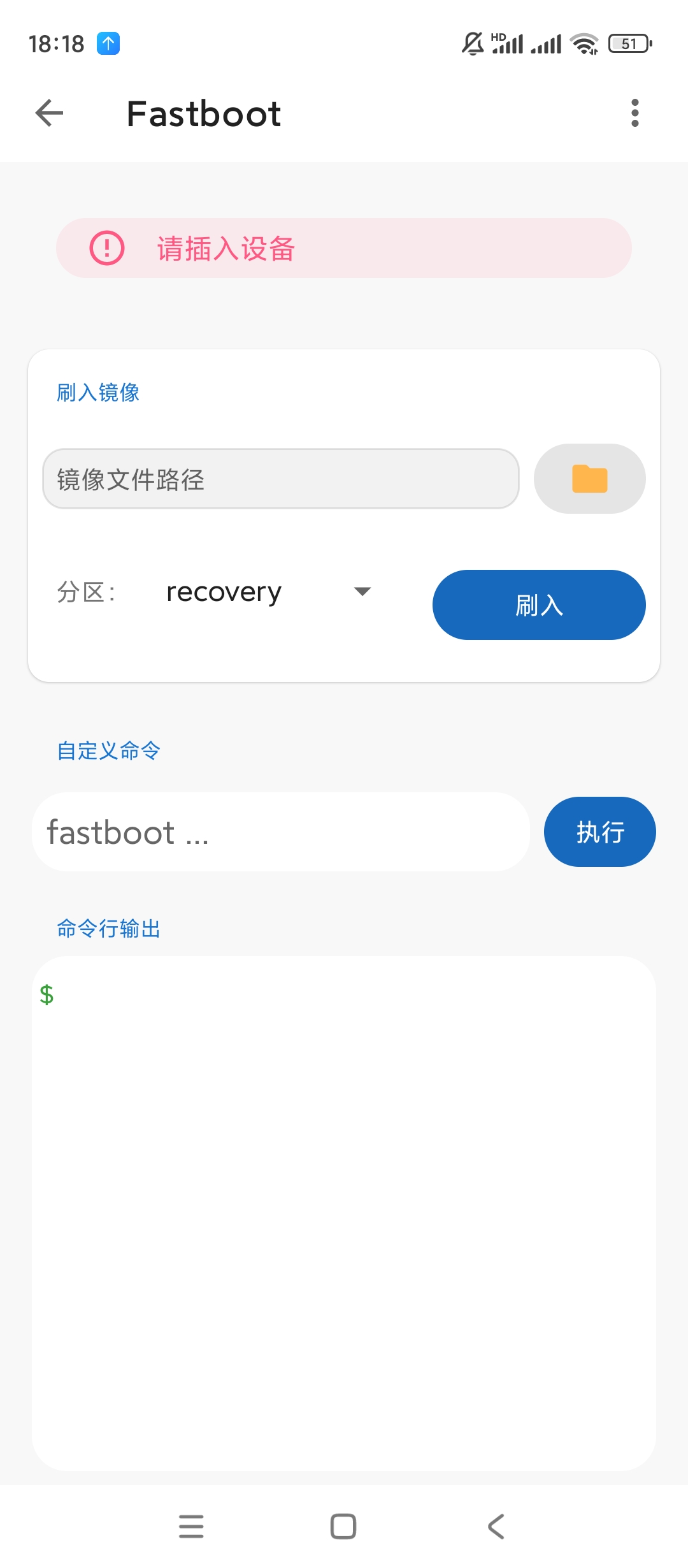Tap the 镜像文件路径 image path field
The image size is (688, 1568).
[x=280, y=479]
